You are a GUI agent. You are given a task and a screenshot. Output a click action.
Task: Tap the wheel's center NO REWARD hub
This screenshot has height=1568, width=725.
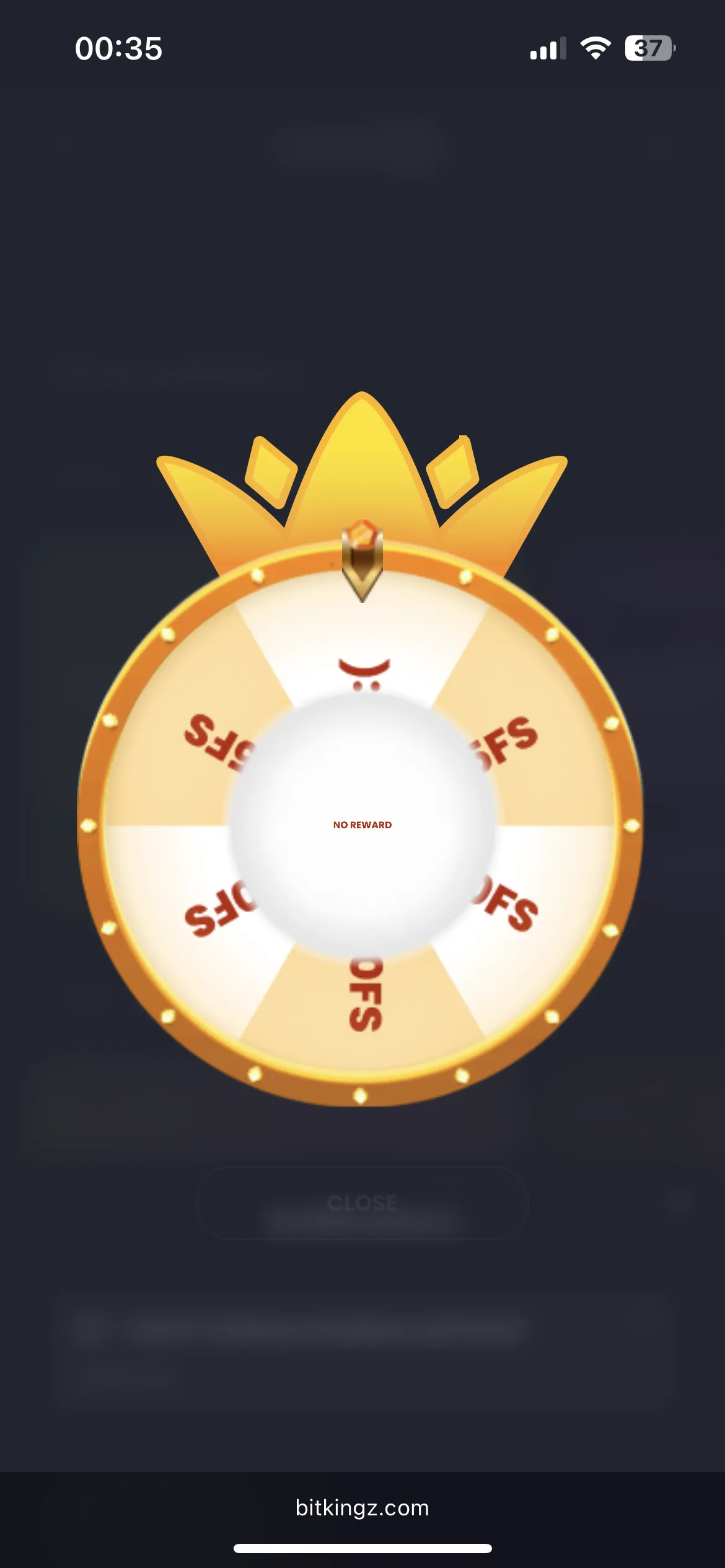tap(362, 824)
